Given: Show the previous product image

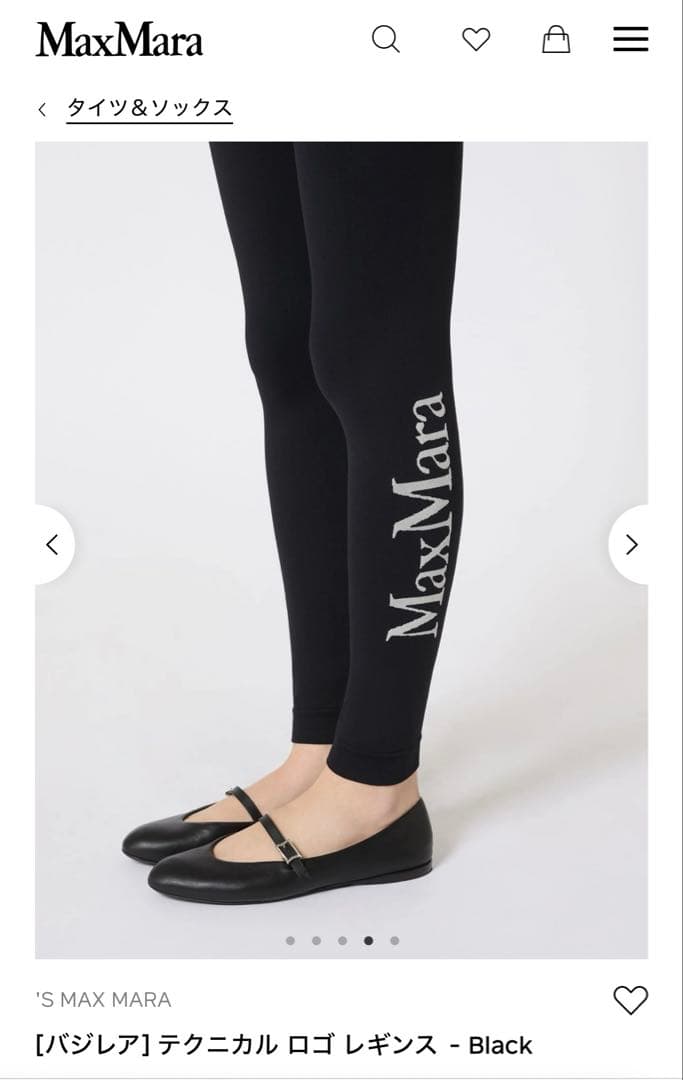Looking at the screenshot, I should pyautogui.click(x=52, y=545).
